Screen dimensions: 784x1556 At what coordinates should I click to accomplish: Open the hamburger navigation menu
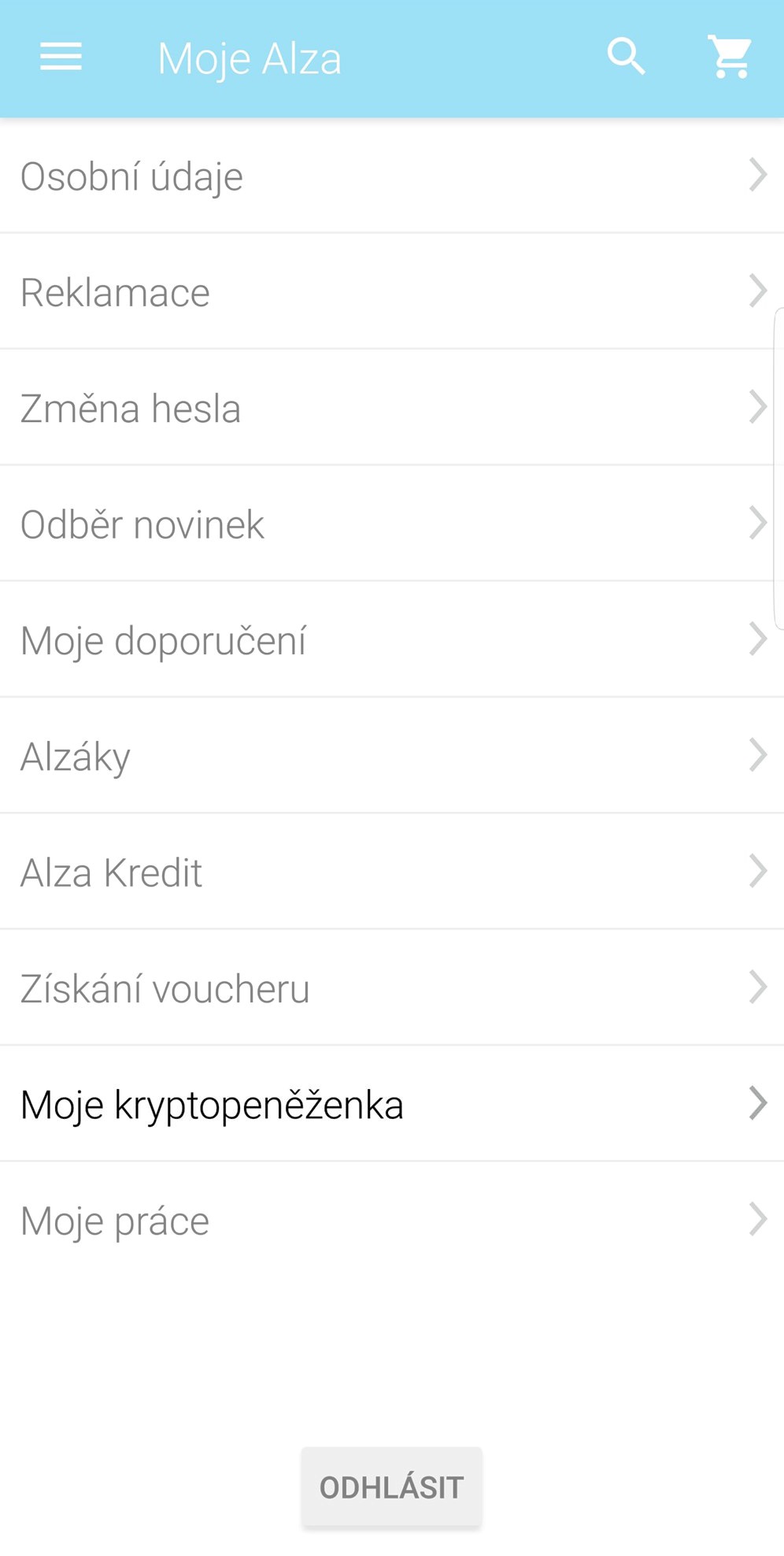pos(61,57)
